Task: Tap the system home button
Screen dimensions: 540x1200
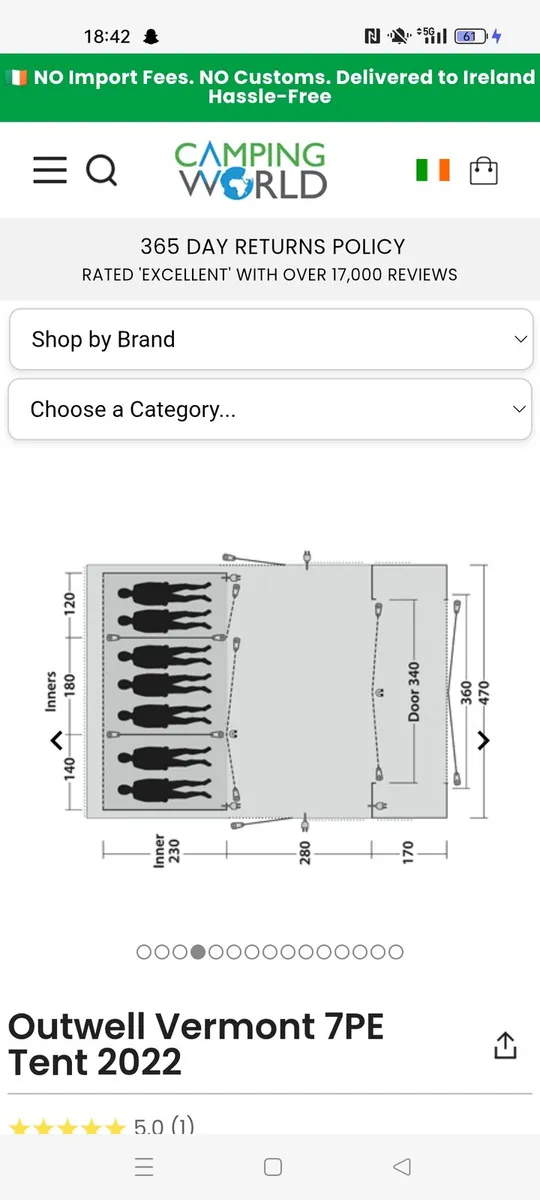Action: tap(272, 1167)
